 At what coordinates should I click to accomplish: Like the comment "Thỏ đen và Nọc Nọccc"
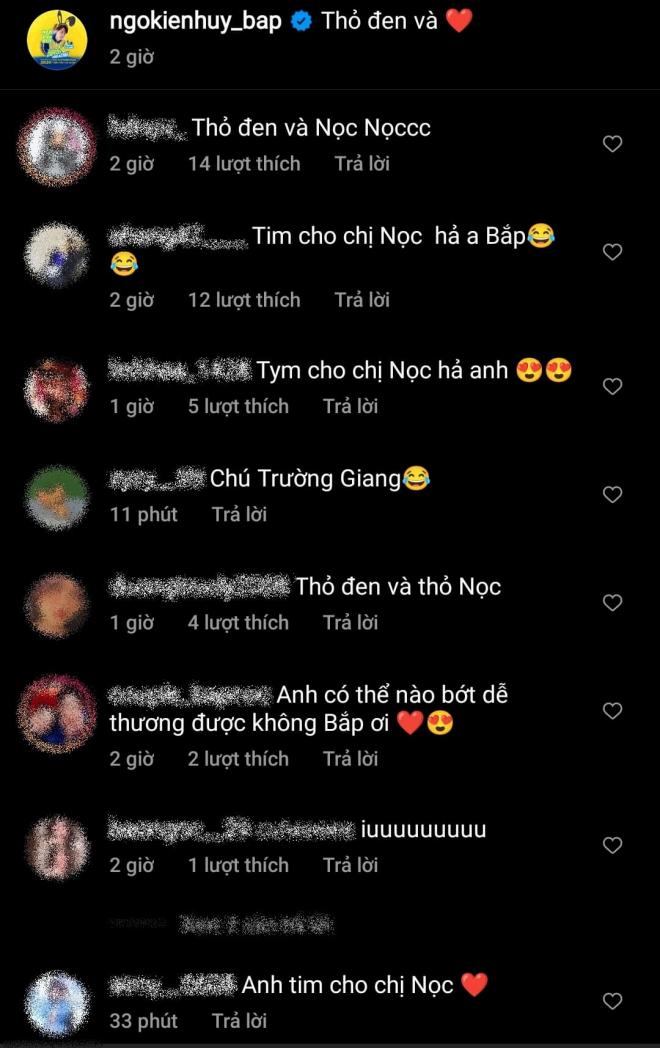[612, 144]
